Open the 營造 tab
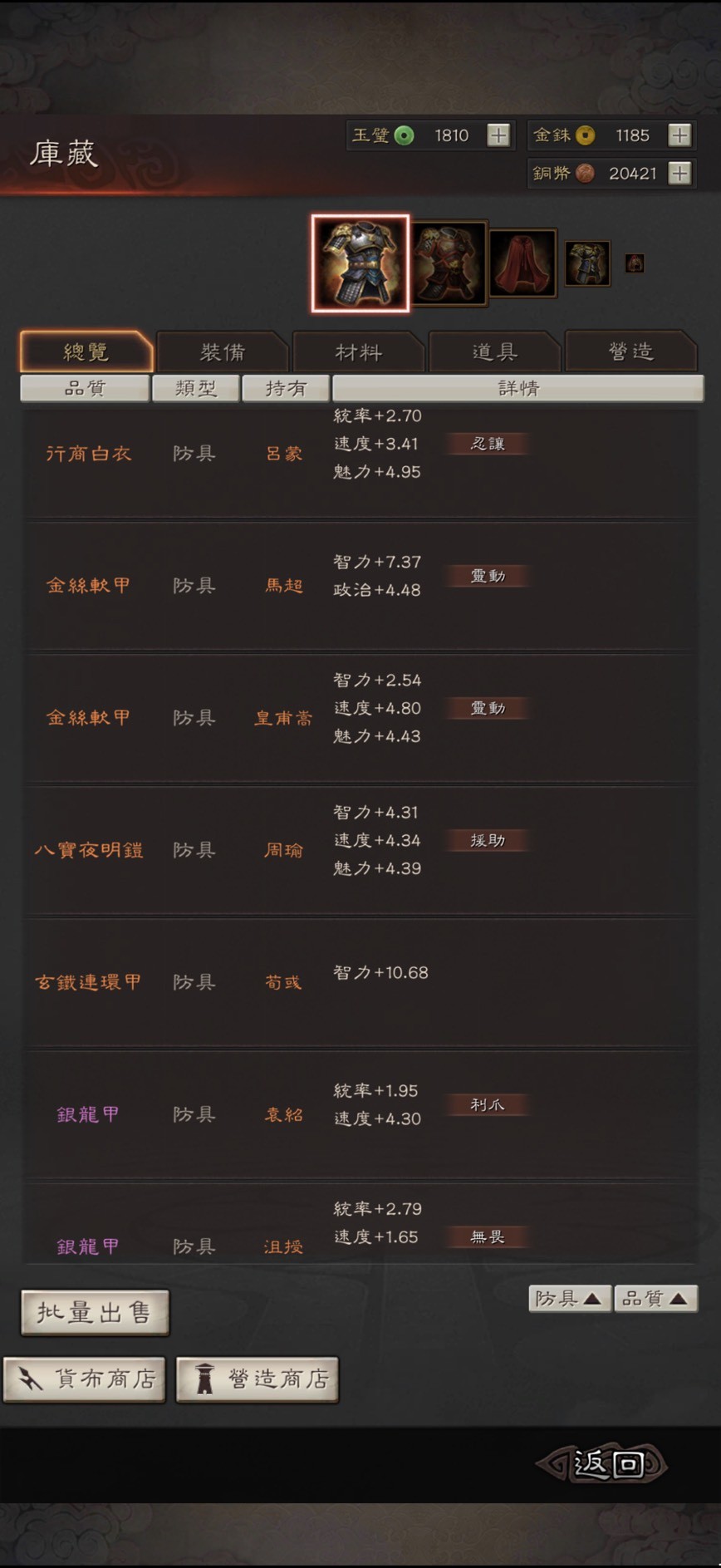 tap(630, 352)
